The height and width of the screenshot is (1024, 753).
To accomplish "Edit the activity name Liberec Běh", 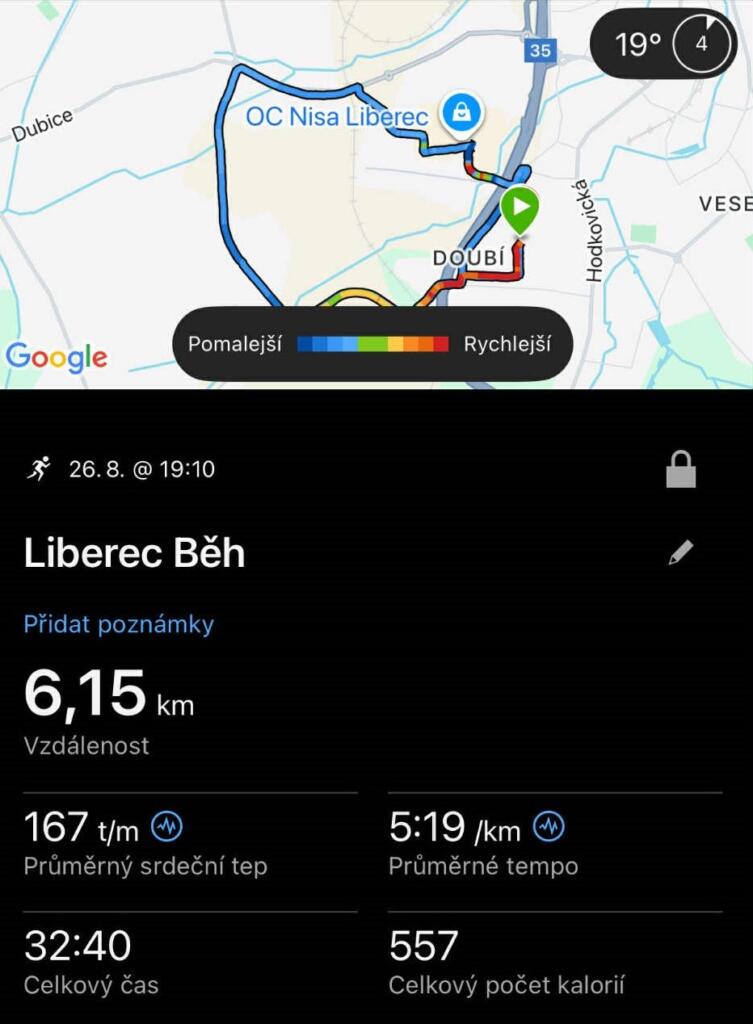I will pyautogui.click(x=681, y=552).
